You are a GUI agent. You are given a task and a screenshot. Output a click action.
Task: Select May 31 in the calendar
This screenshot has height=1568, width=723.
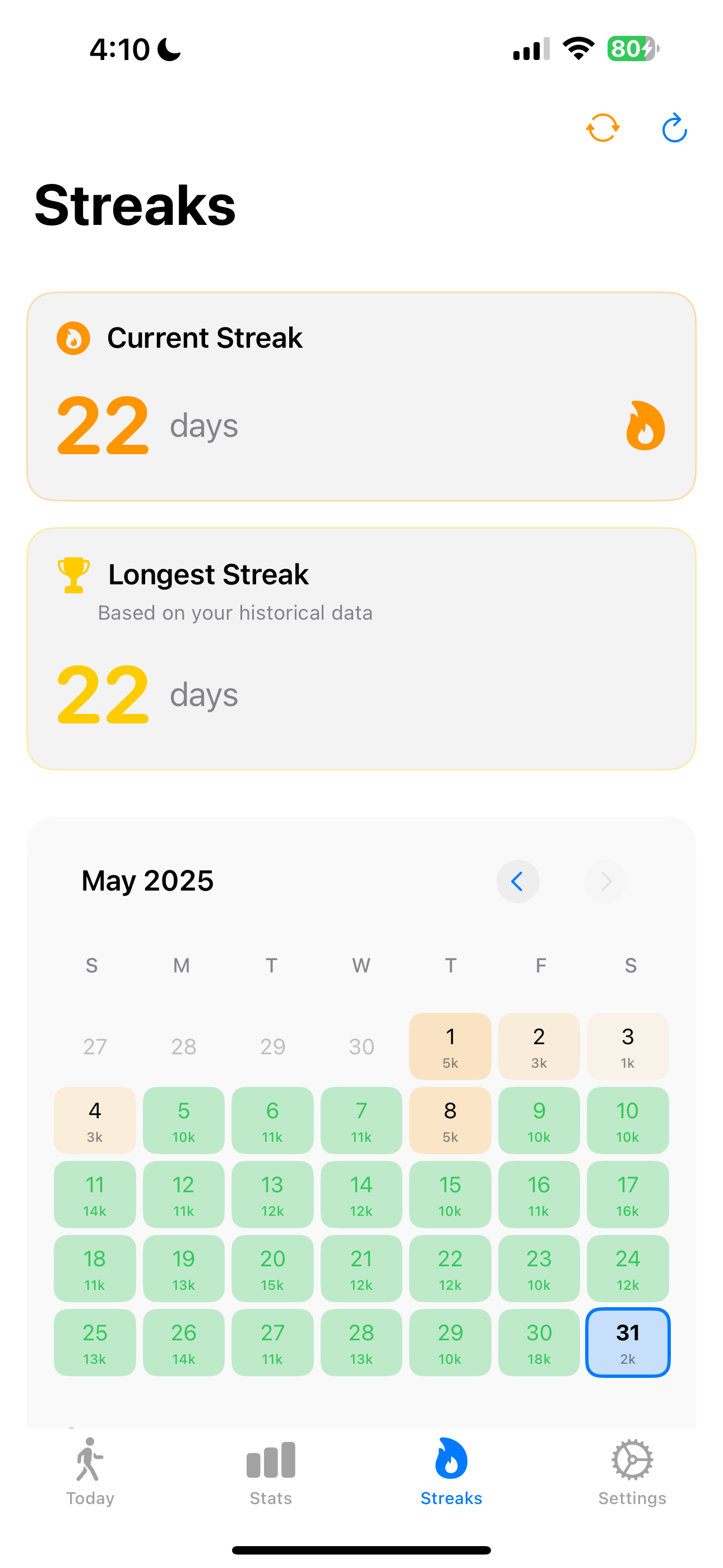tap(628, 1342)
